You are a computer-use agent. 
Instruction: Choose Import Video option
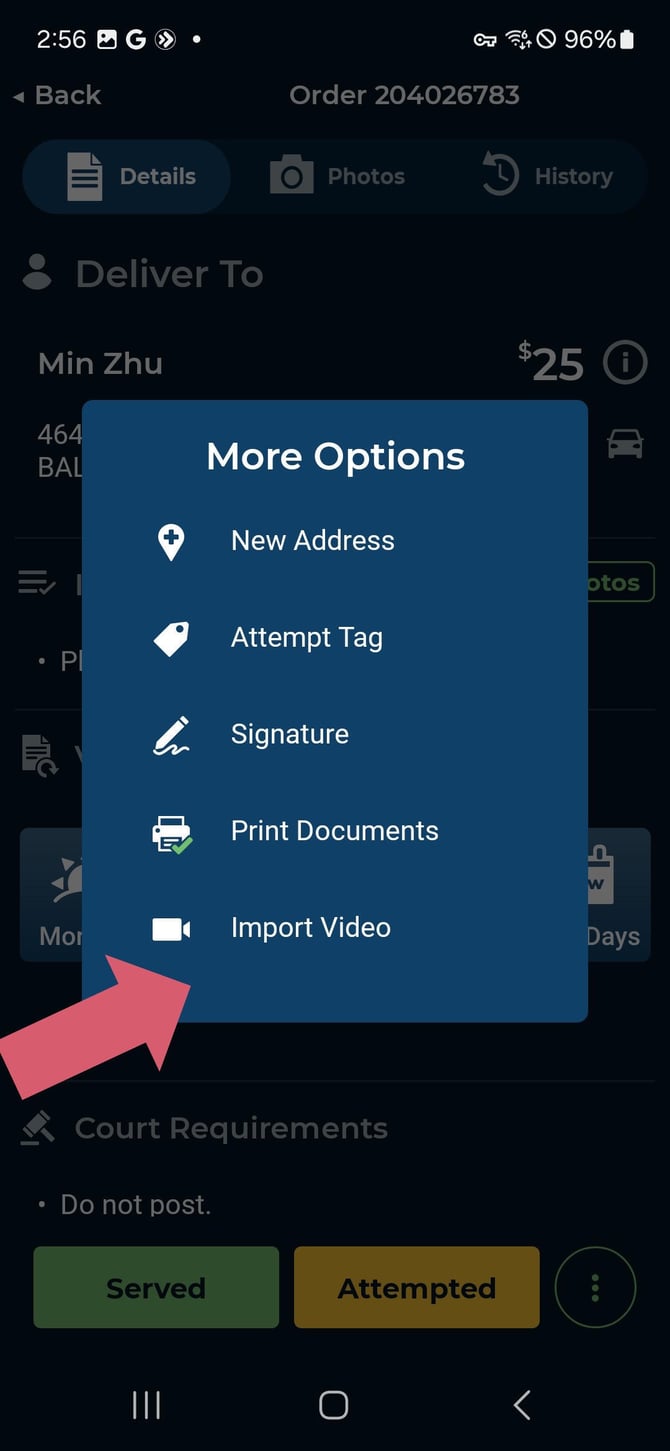pyautogui.click(x=310, y=928)
